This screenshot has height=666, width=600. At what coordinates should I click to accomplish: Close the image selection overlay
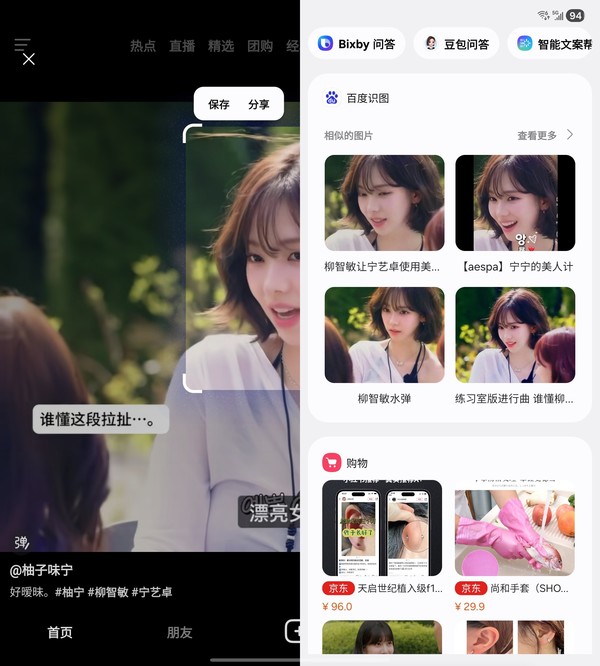pyautogui.click(x=28, y=59)
